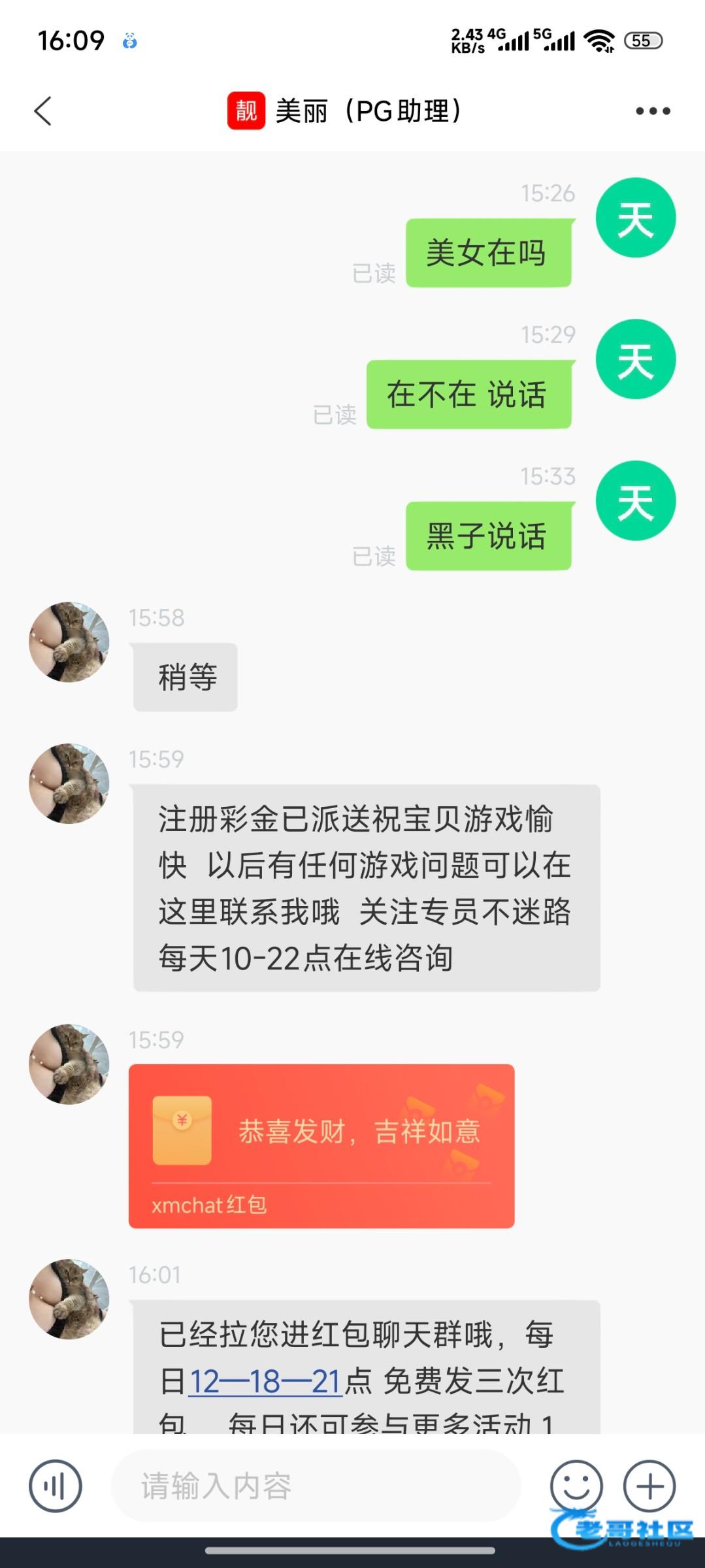Open the plus attachments menu
The width and height of the screenshot is (705, 1568).
pos(649,1486)
